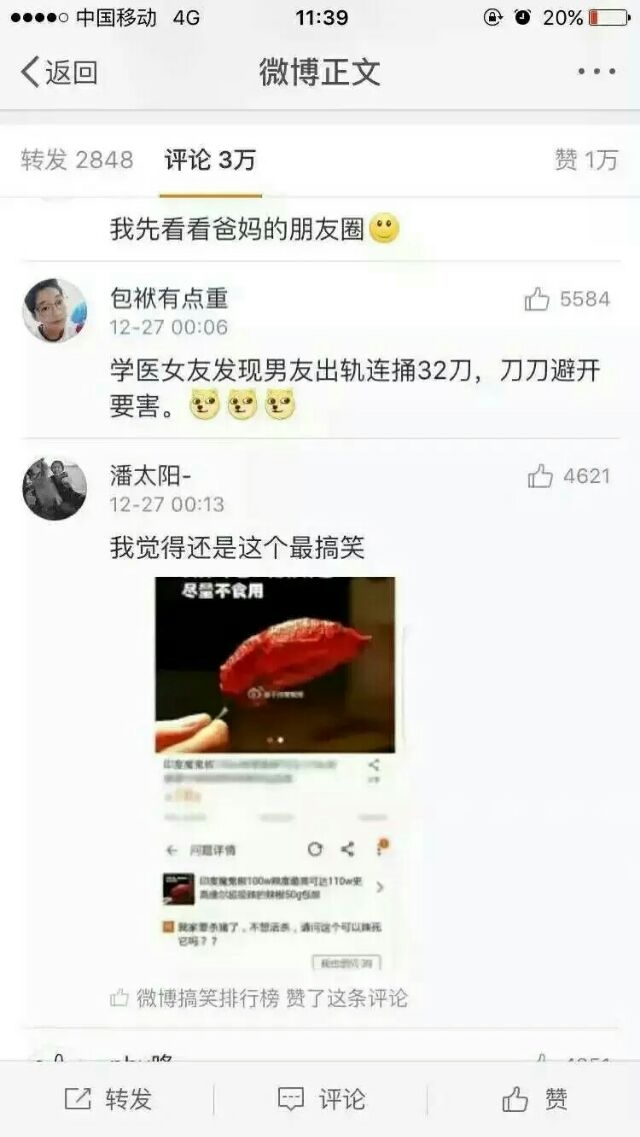This screenshot has height=1137, width=640.
Task: View the image attached to 潘太阳-'s comment
Action: click(275, 774)
